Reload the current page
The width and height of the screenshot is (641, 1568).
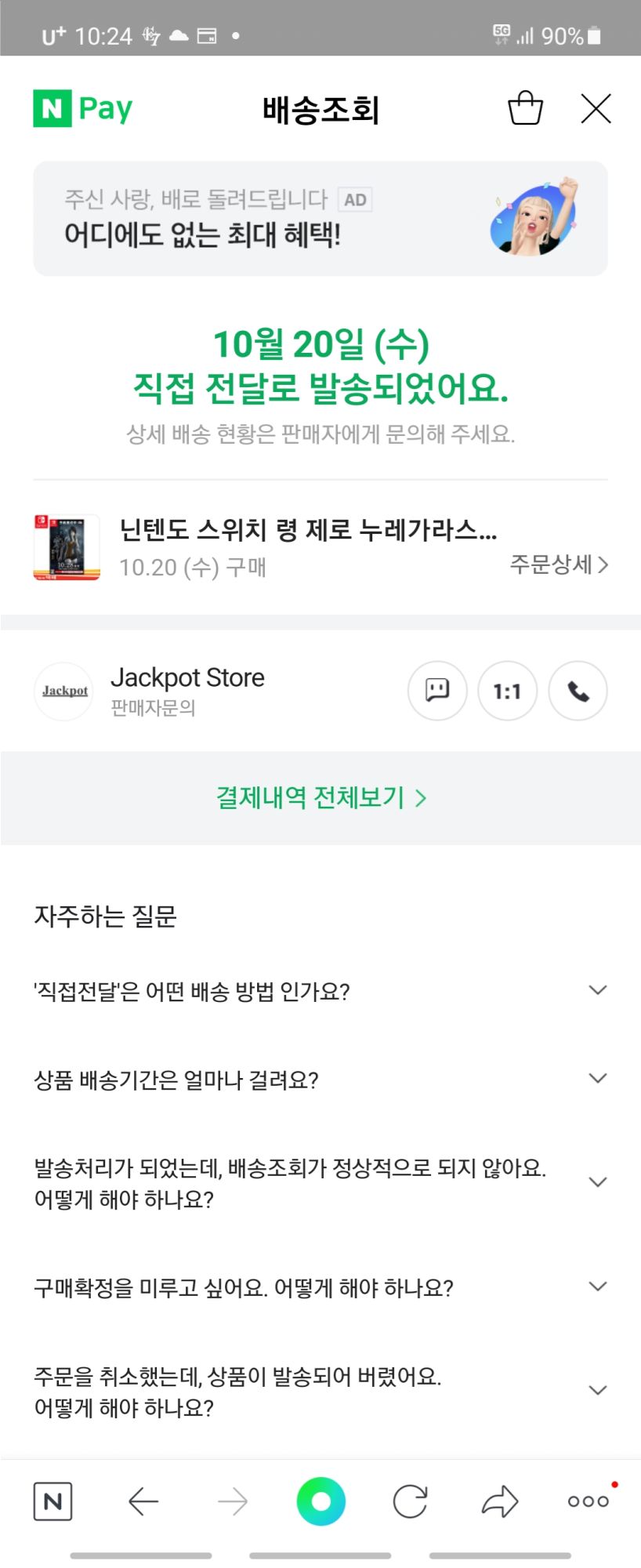click(410, 1501)
